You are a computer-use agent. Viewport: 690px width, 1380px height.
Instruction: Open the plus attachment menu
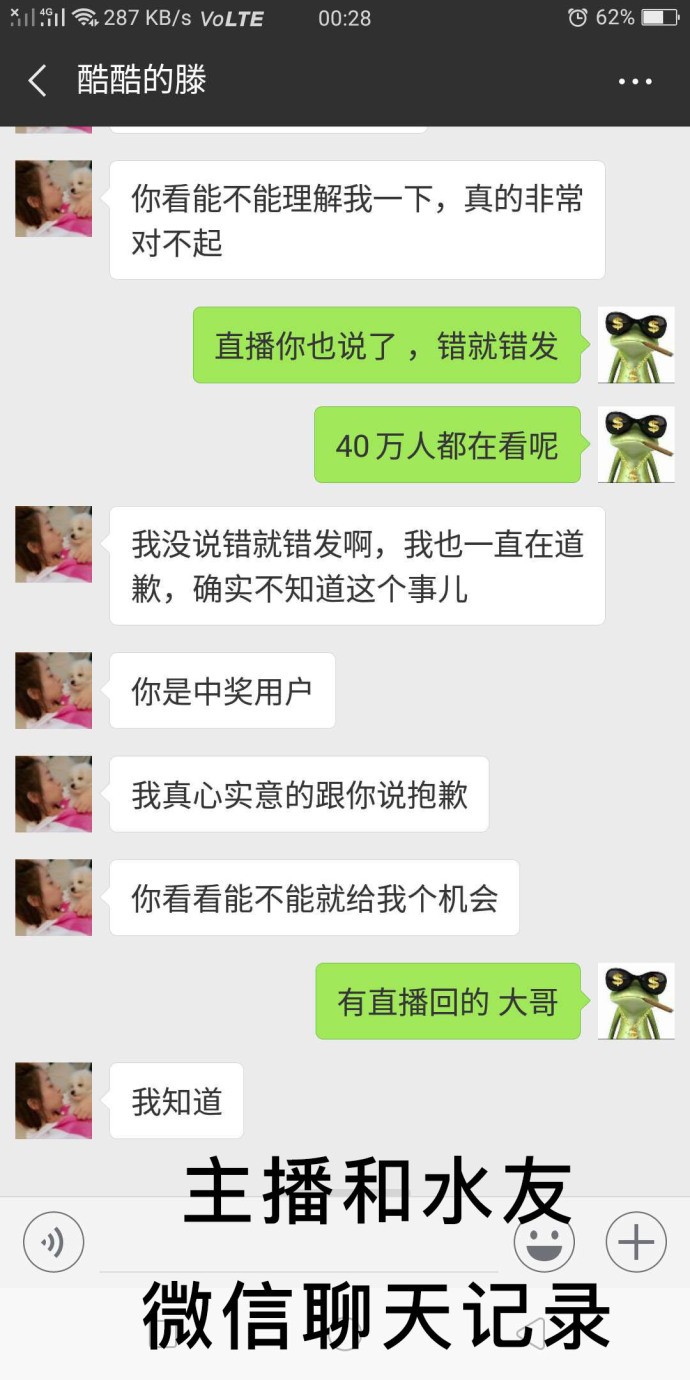click(x=636, y=1242)
